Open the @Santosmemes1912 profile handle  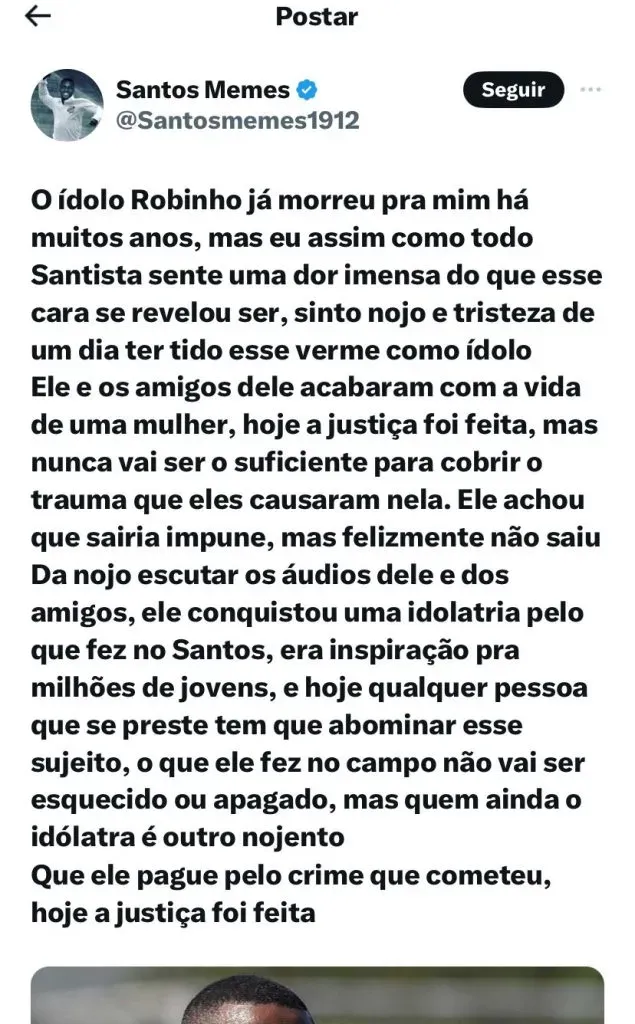(x=238, y=121)
